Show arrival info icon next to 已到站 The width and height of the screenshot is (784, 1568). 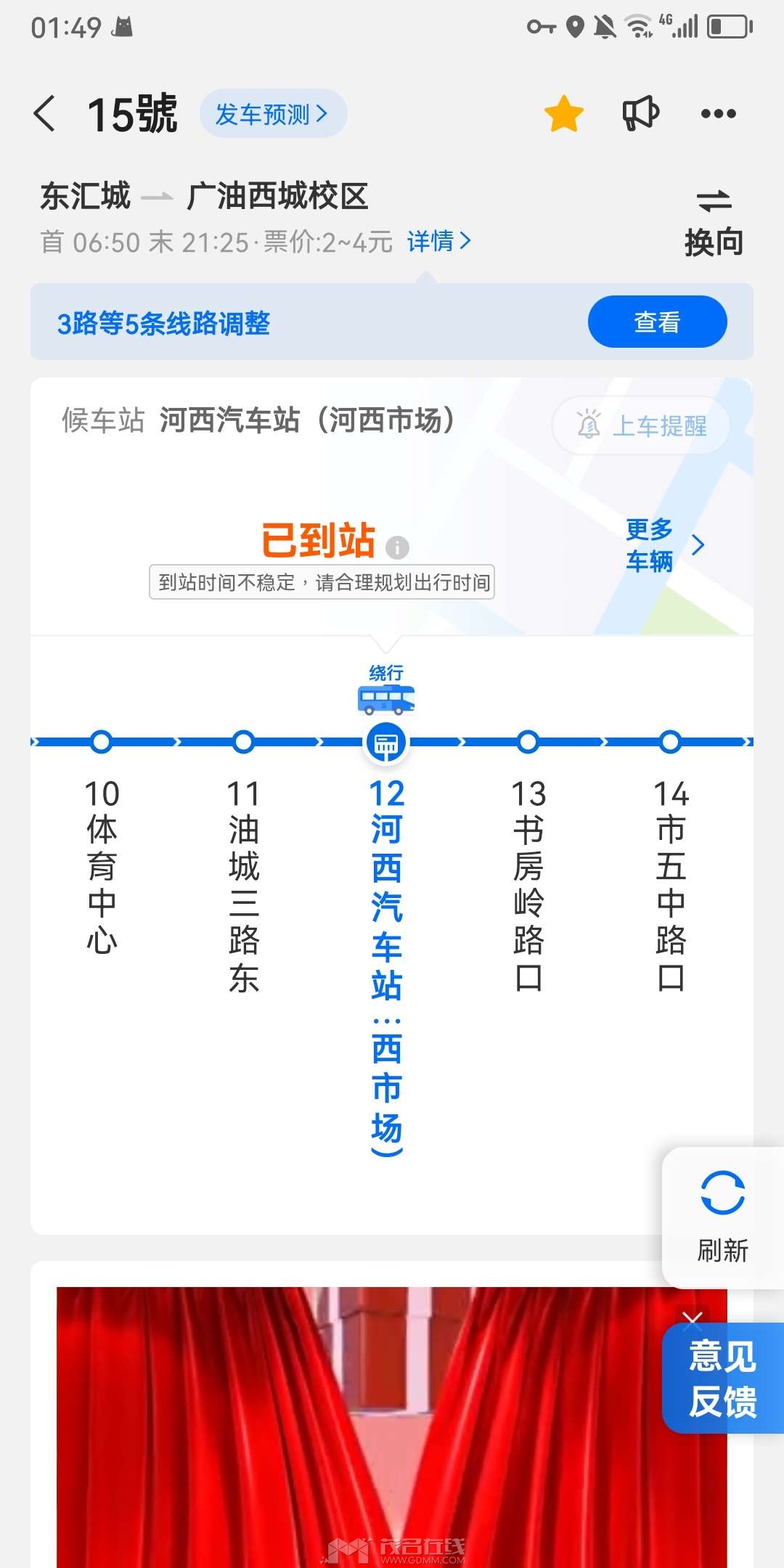pyautogui.click(x=397, y=547)
